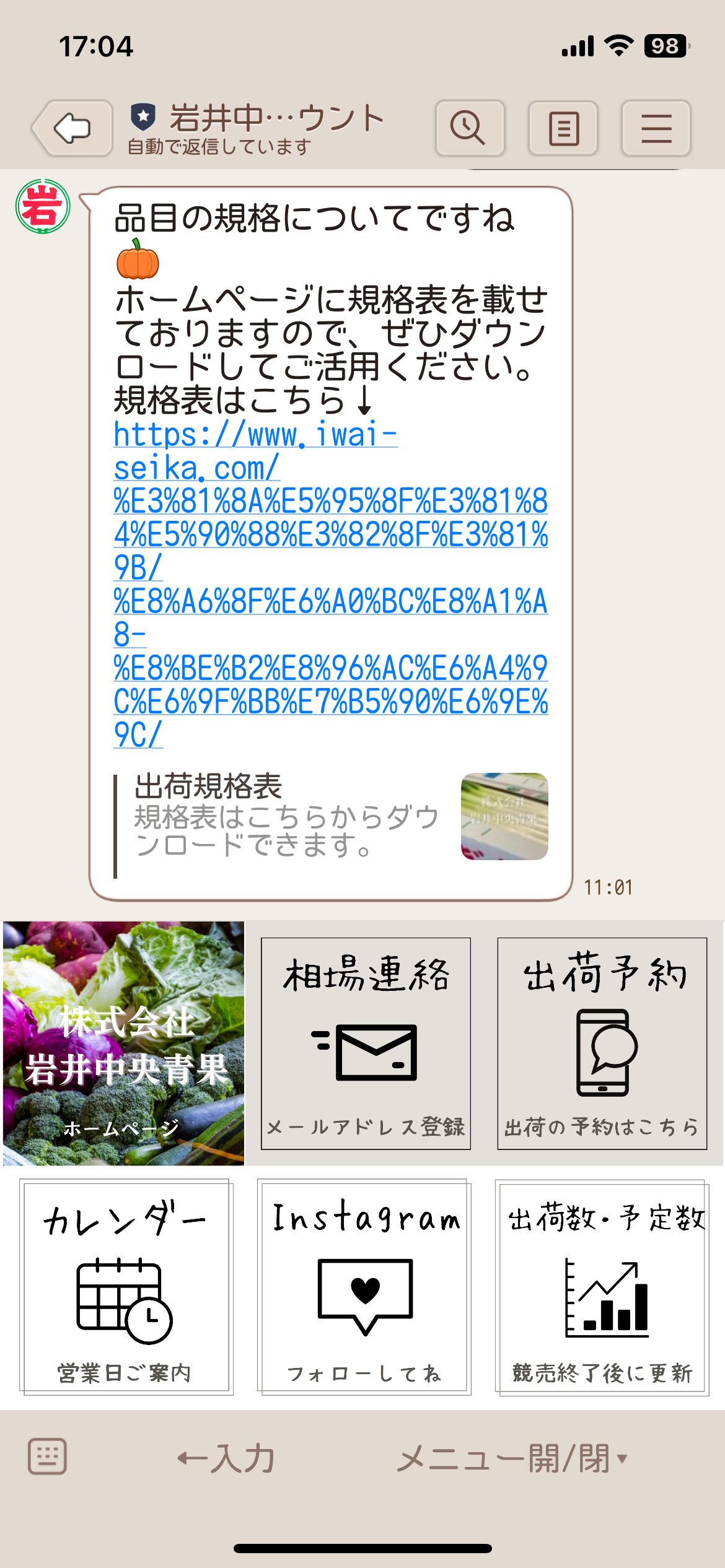The width and height of the screenshot is (725, 1568).
Task: Open the 岩井中央青果 ホームページ tile
Action: pos(124,1043)
